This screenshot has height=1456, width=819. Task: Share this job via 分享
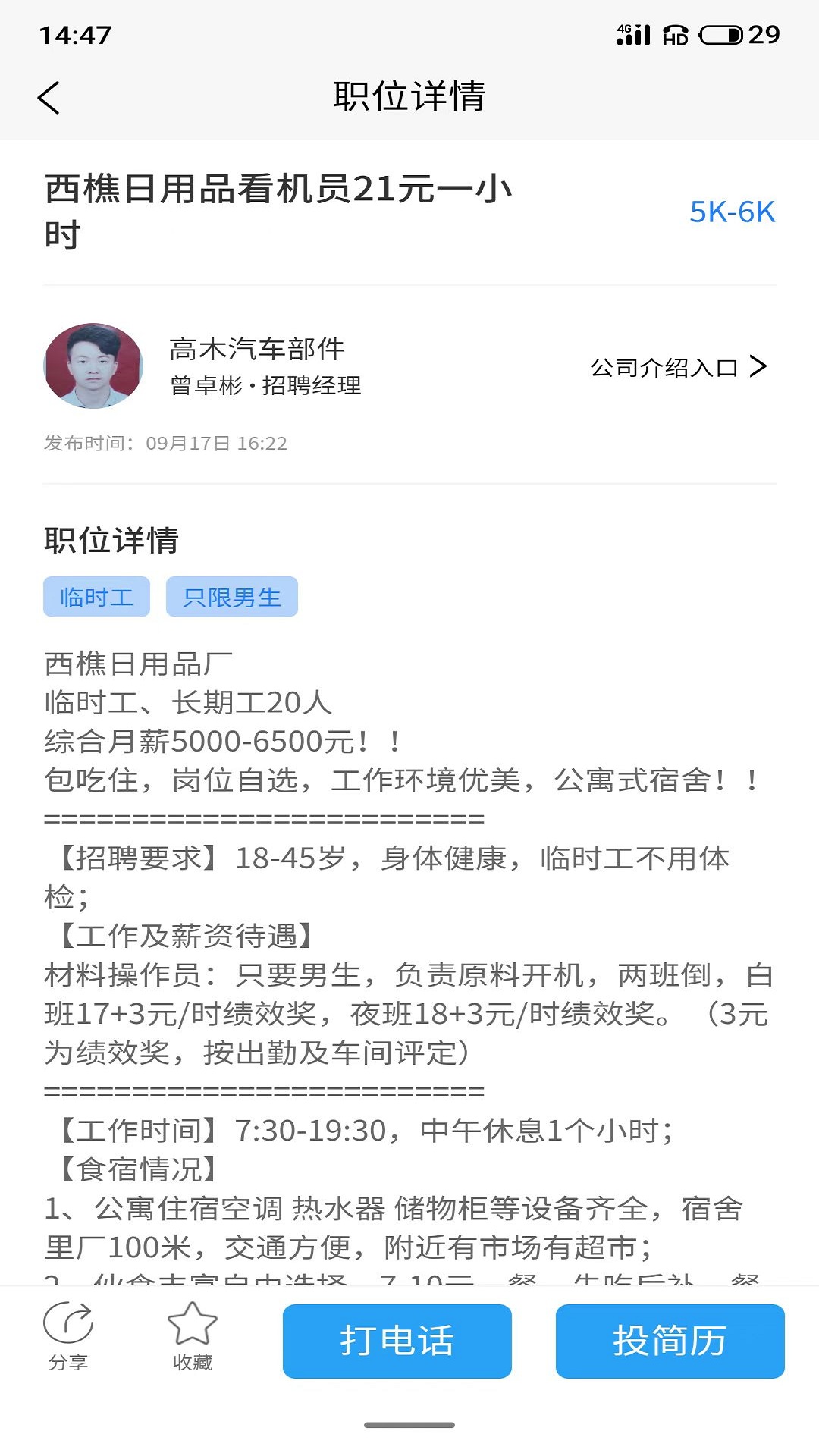click(68, 1337)
